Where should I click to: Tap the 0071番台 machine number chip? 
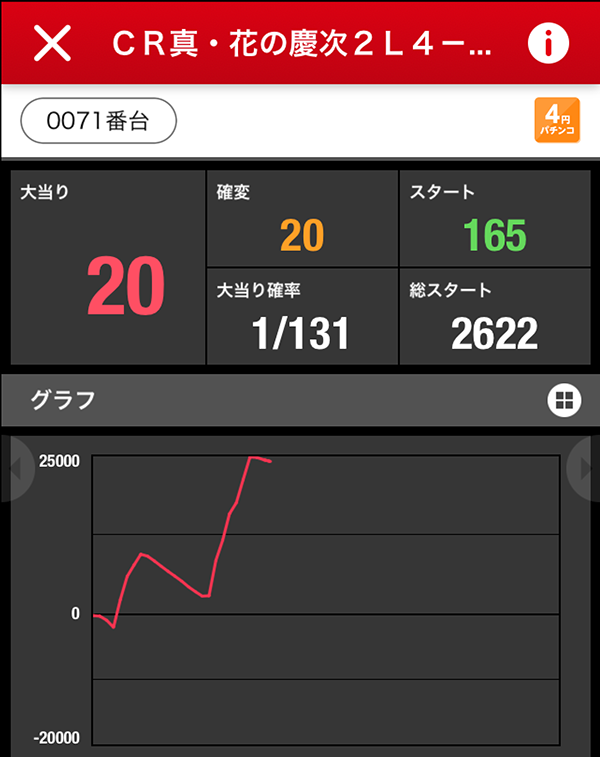98,121
